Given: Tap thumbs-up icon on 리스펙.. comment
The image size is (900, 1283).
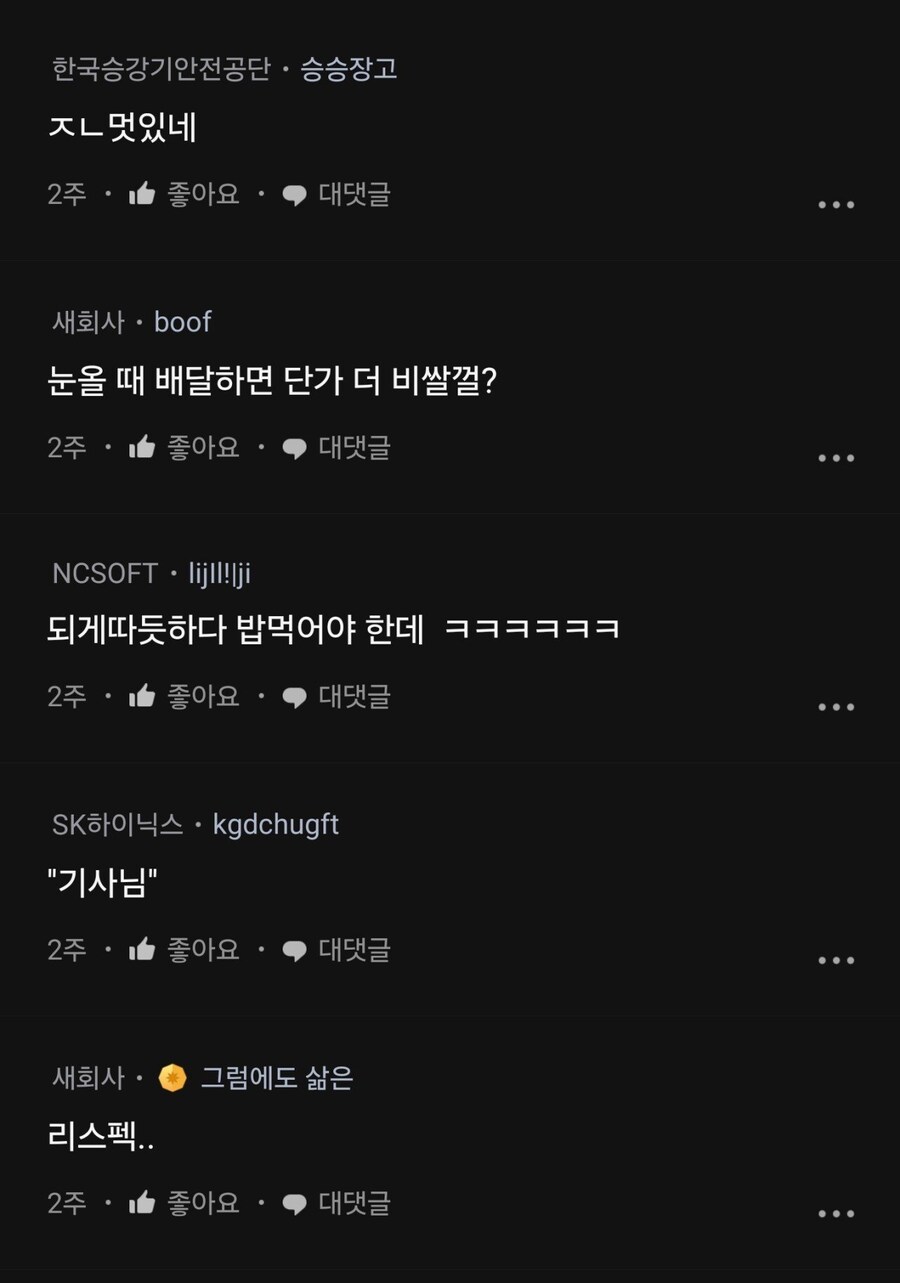Looking at the screenshot, I should click(x=143, y=1203).
